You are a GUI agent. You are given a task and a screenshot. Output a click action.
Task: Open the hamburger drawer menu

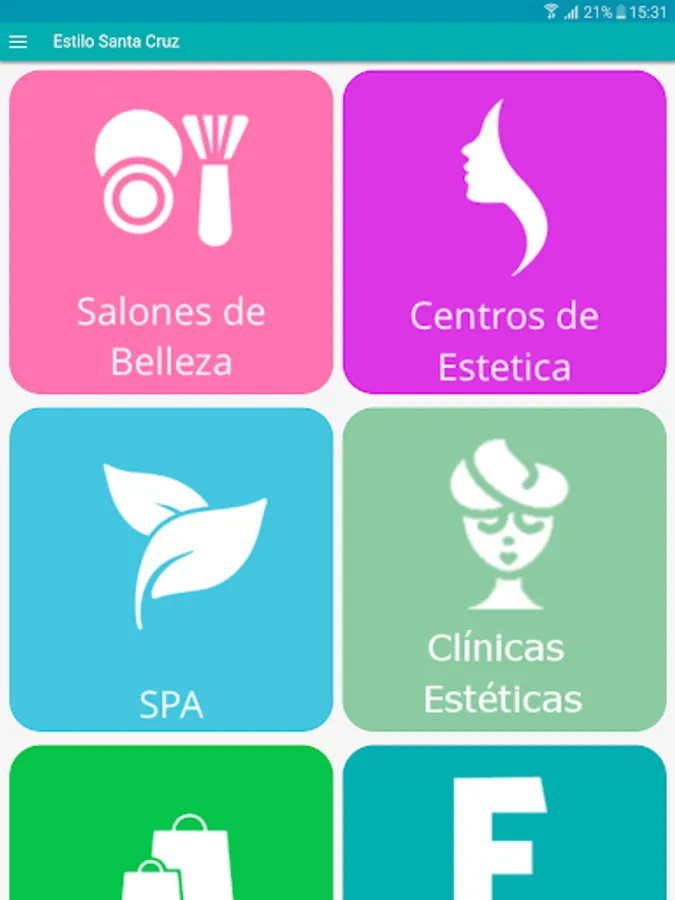18,42
